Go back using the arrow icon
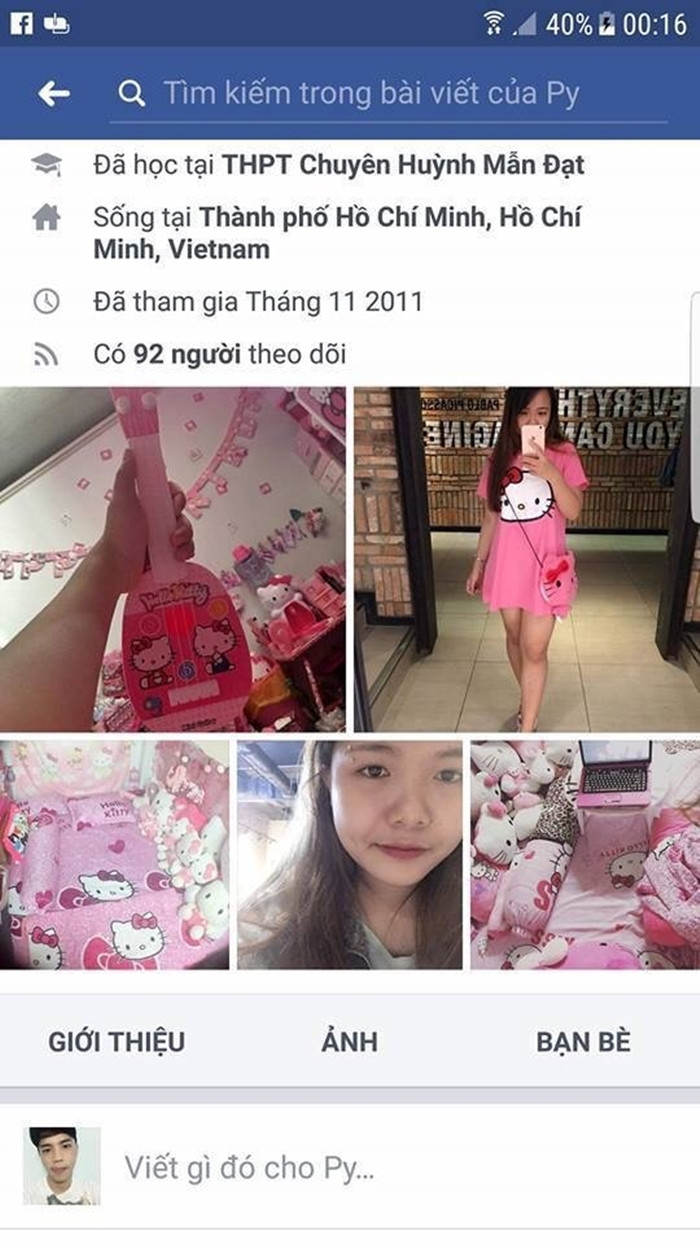The height and width of the screenshot is (1244, 700). click(x=54, y=94)
